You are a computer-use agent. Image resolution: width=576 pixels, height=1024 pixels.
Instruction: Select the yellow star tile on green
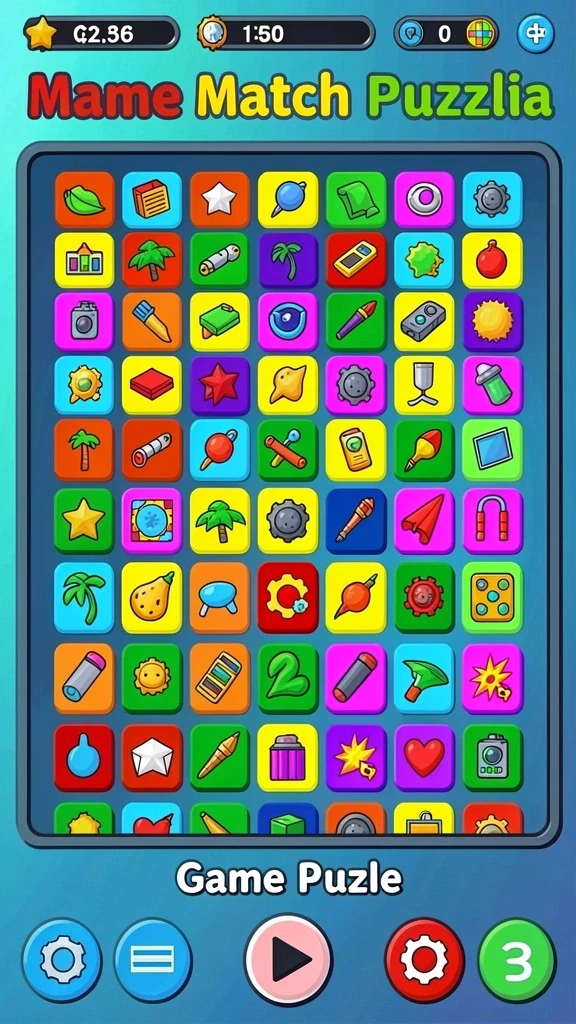[x=84, y=520]
